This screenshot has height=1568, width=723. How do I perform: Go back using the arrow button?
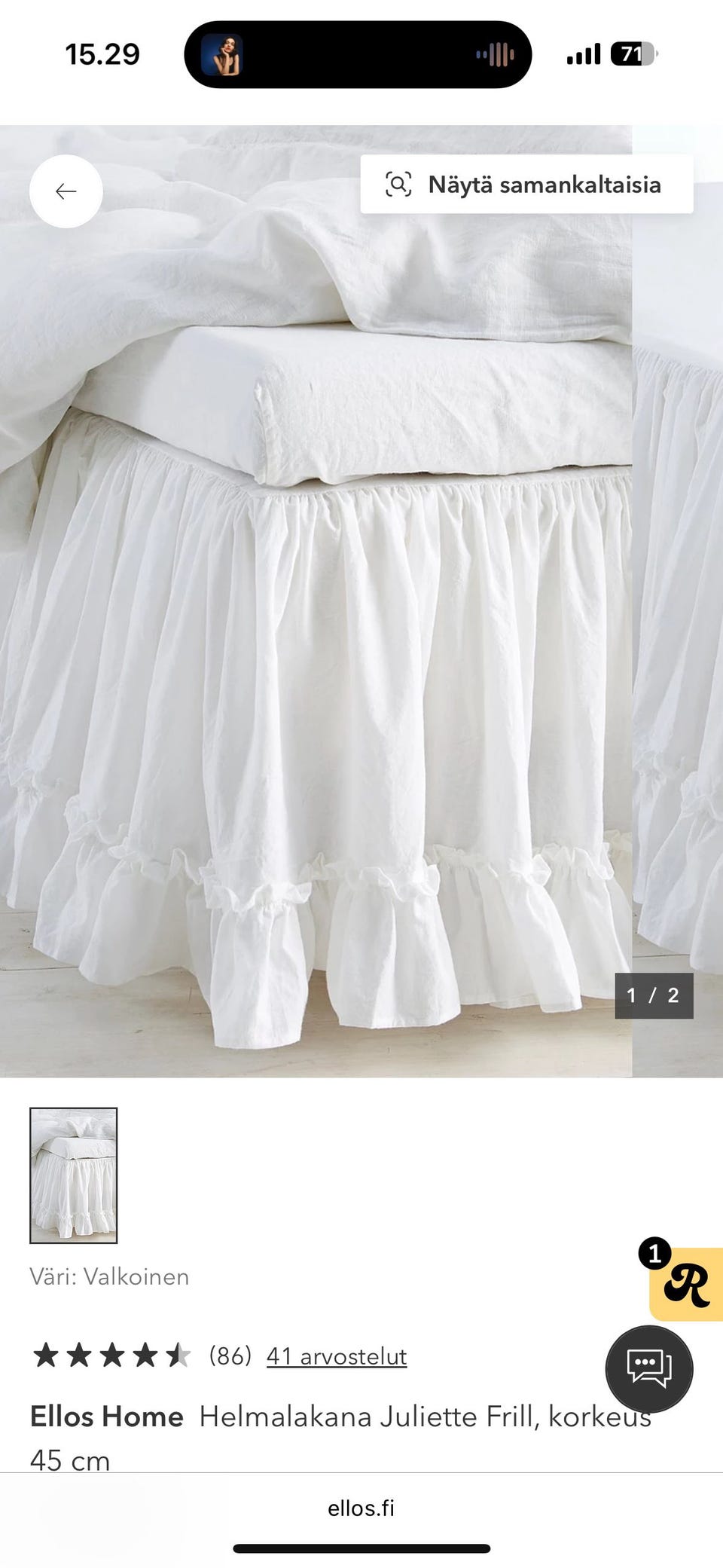(x=66, y=191)
